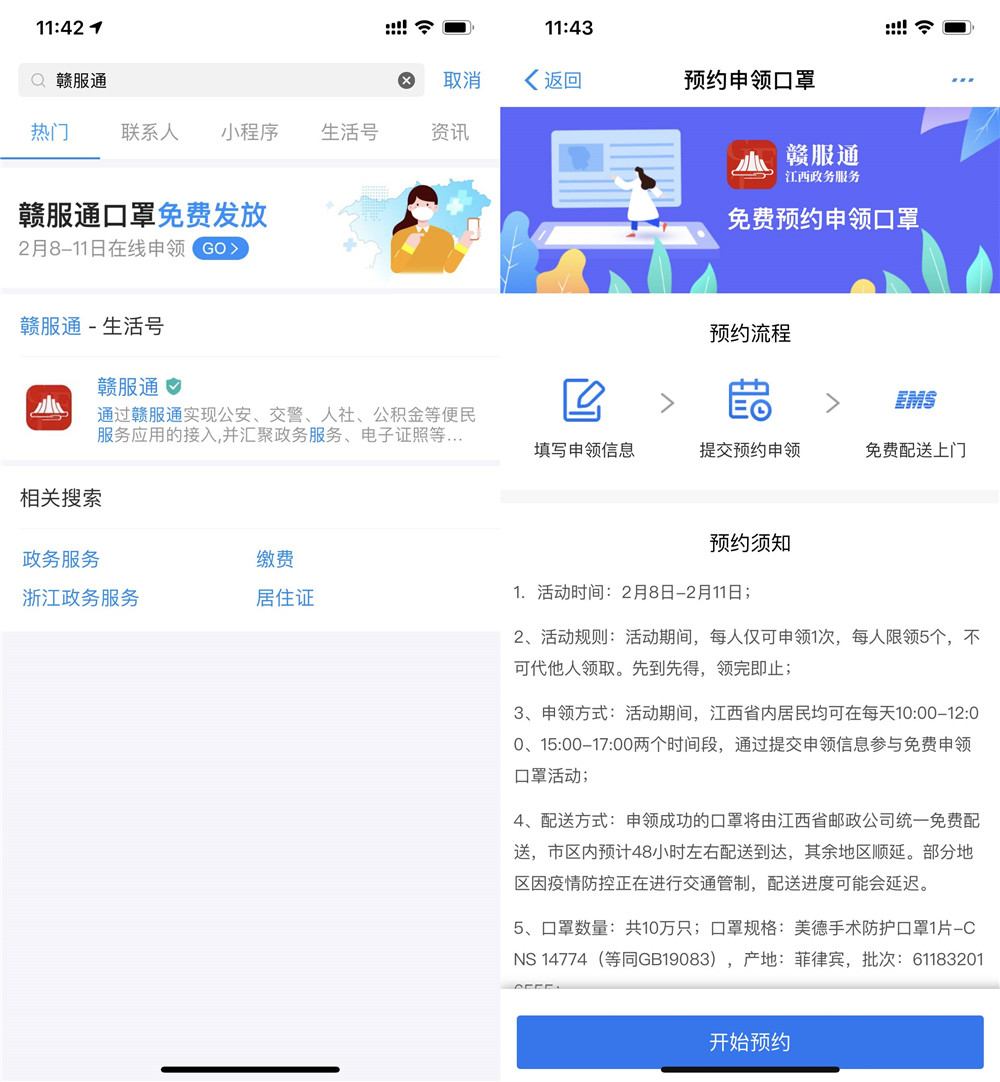Search related term 政务服务
1000x1082 pixels.
point(61,559)
